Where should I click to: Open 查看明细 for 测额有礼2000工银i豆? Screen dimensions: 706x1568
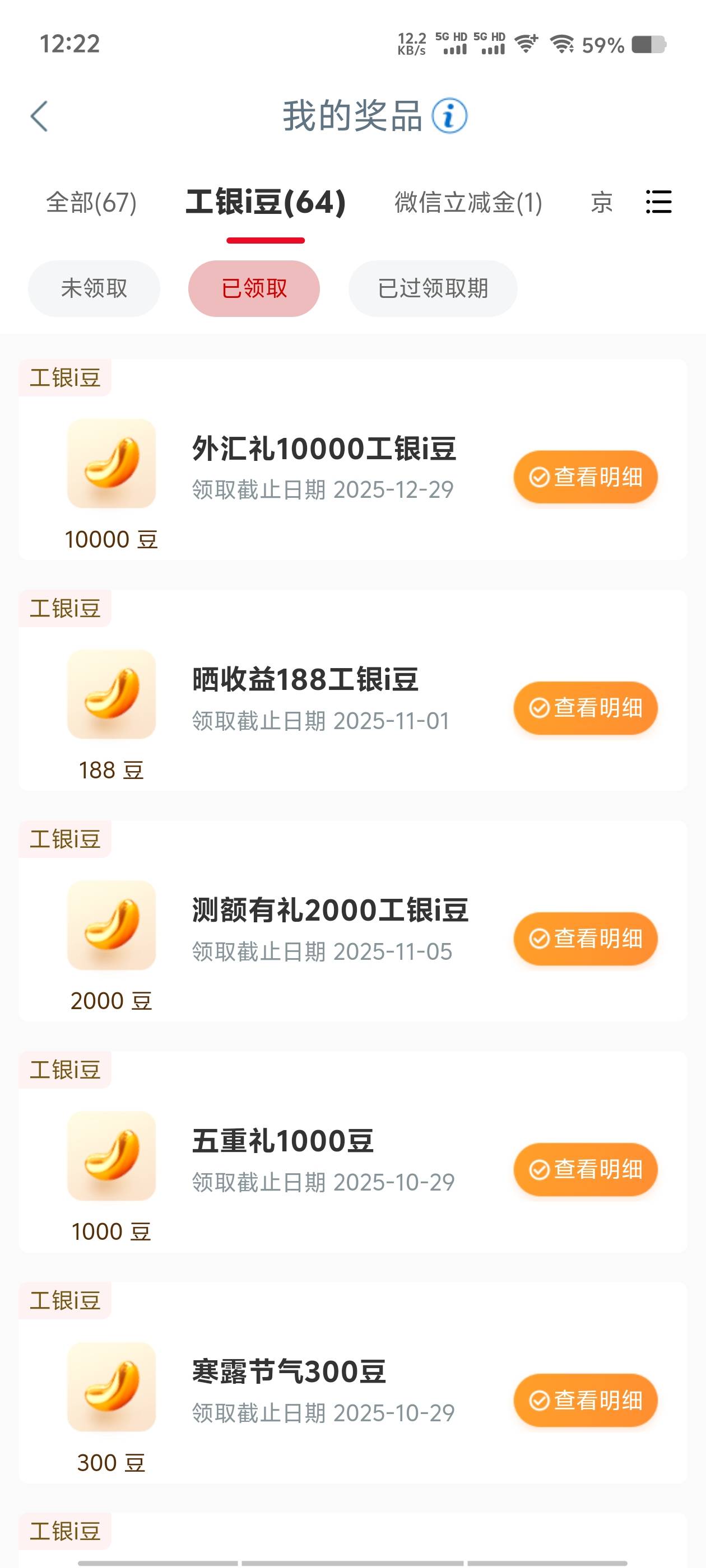point(586,939)
